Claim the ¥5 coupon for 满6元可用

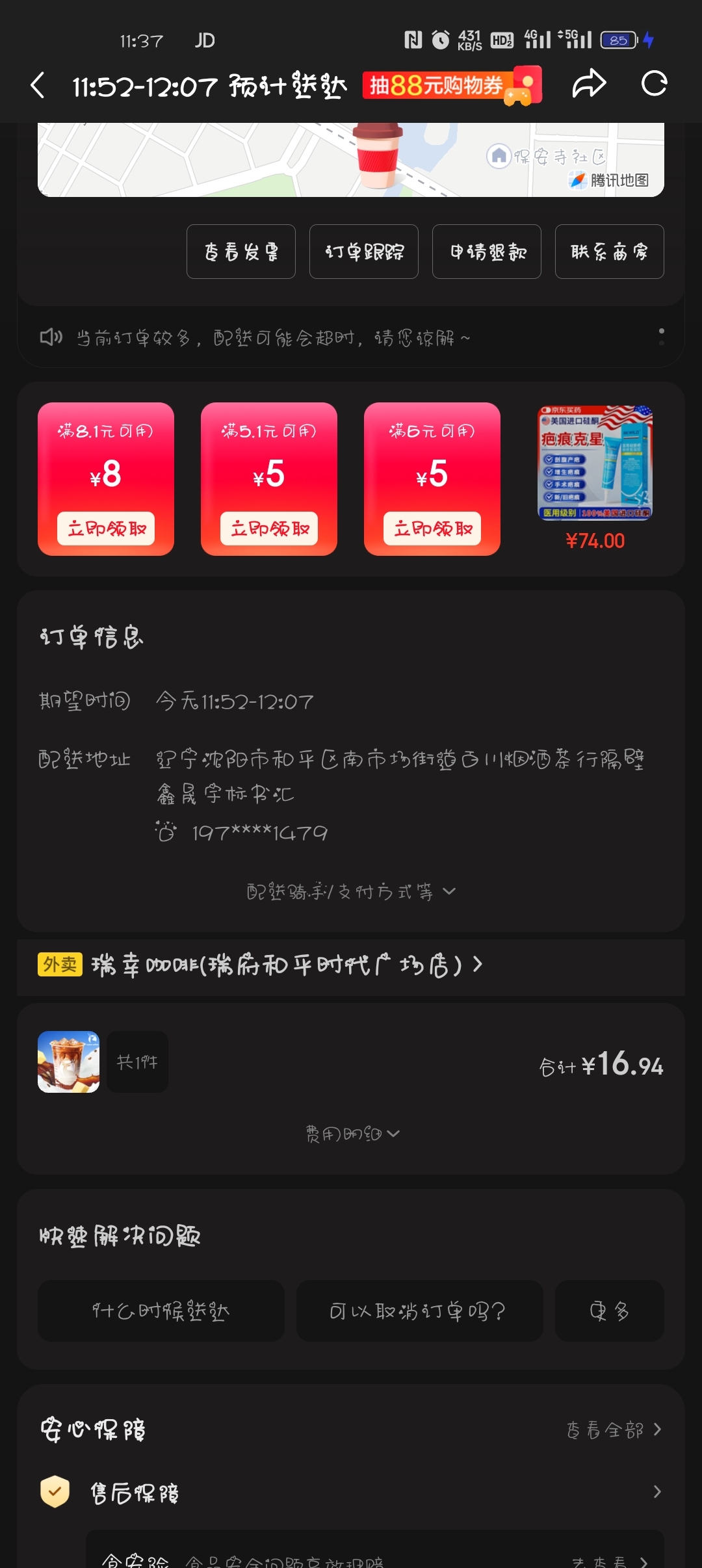pos(432,528)
